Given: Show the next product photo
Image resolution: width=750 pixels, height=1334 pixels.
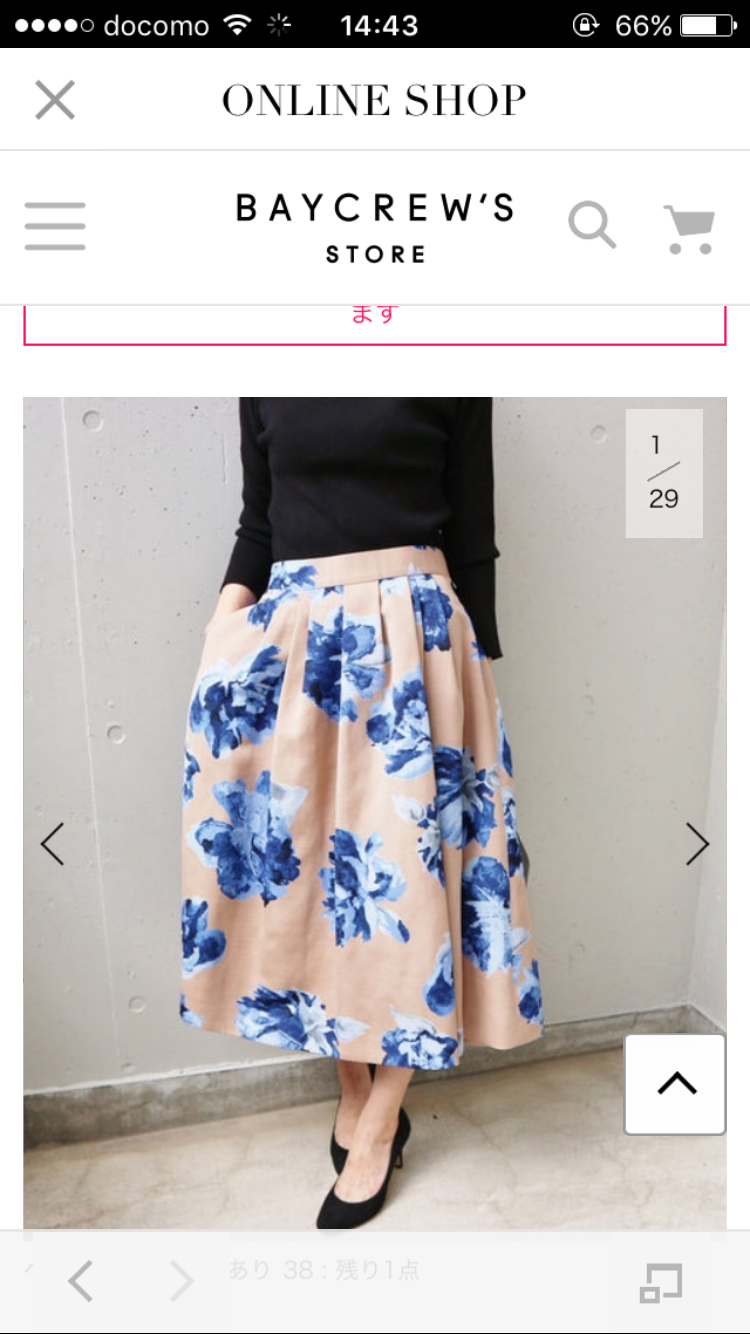Looking at the screenshot, I should pos(697,844).
